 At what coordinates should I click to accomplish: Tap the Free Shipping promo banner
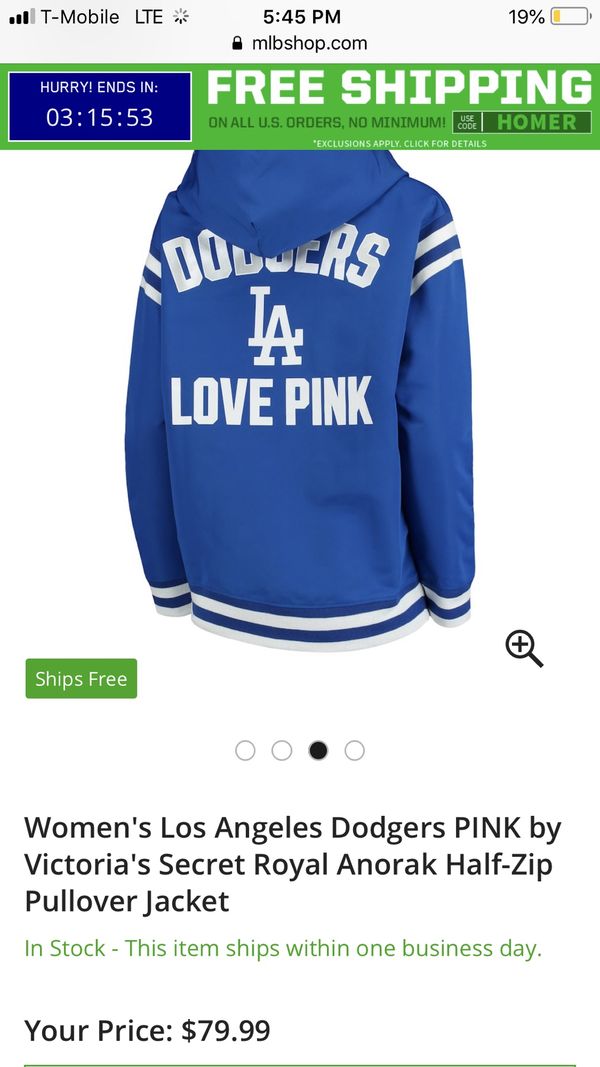399,107
